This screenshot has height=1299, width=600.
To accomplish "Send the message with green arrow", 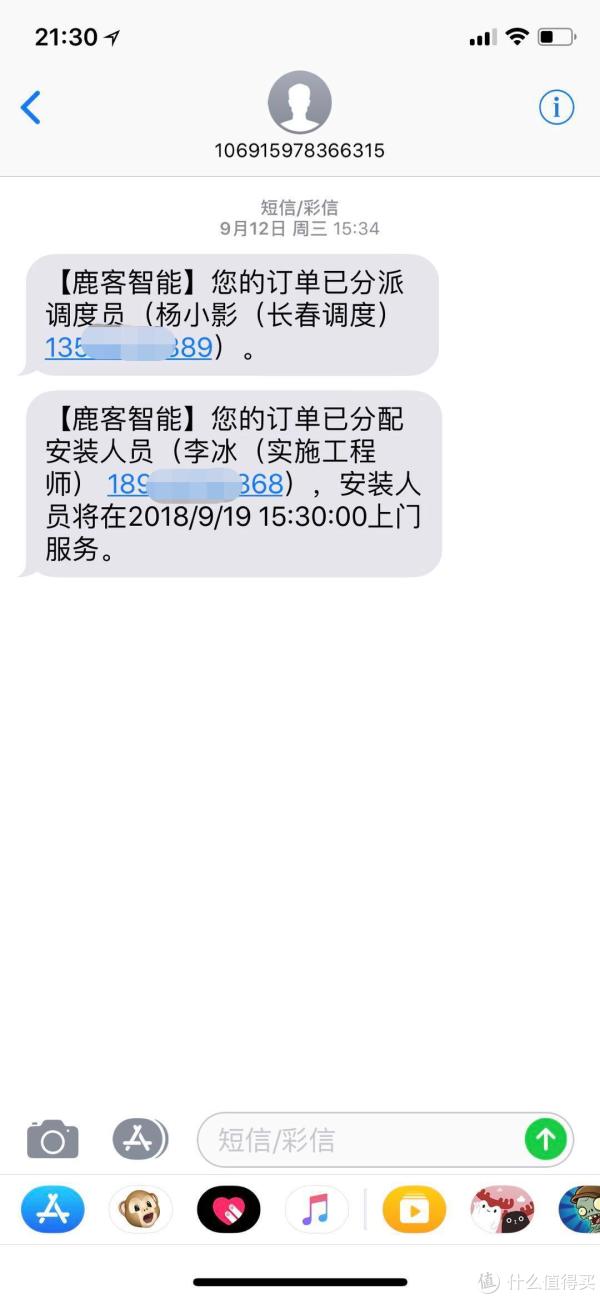I will click(546, 1139).
